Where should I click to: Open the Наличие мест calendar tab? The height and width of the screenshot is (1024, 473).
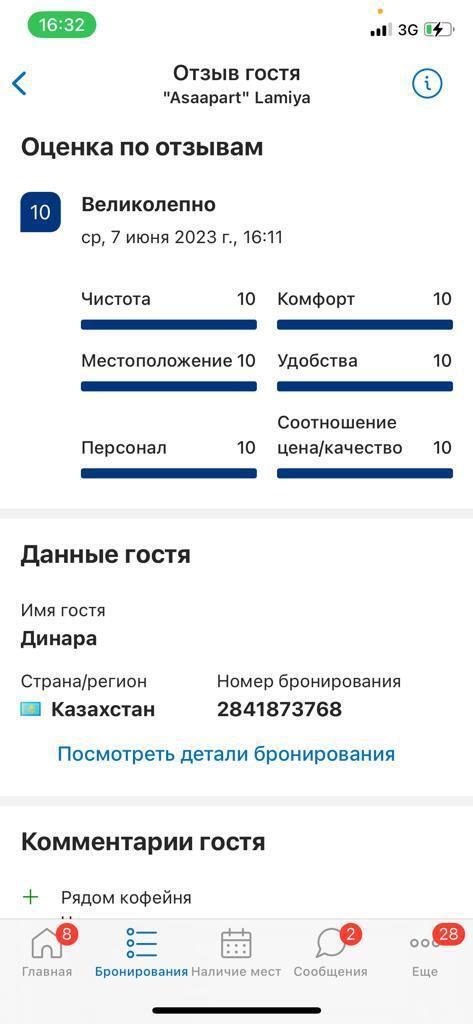pos(236,952)
